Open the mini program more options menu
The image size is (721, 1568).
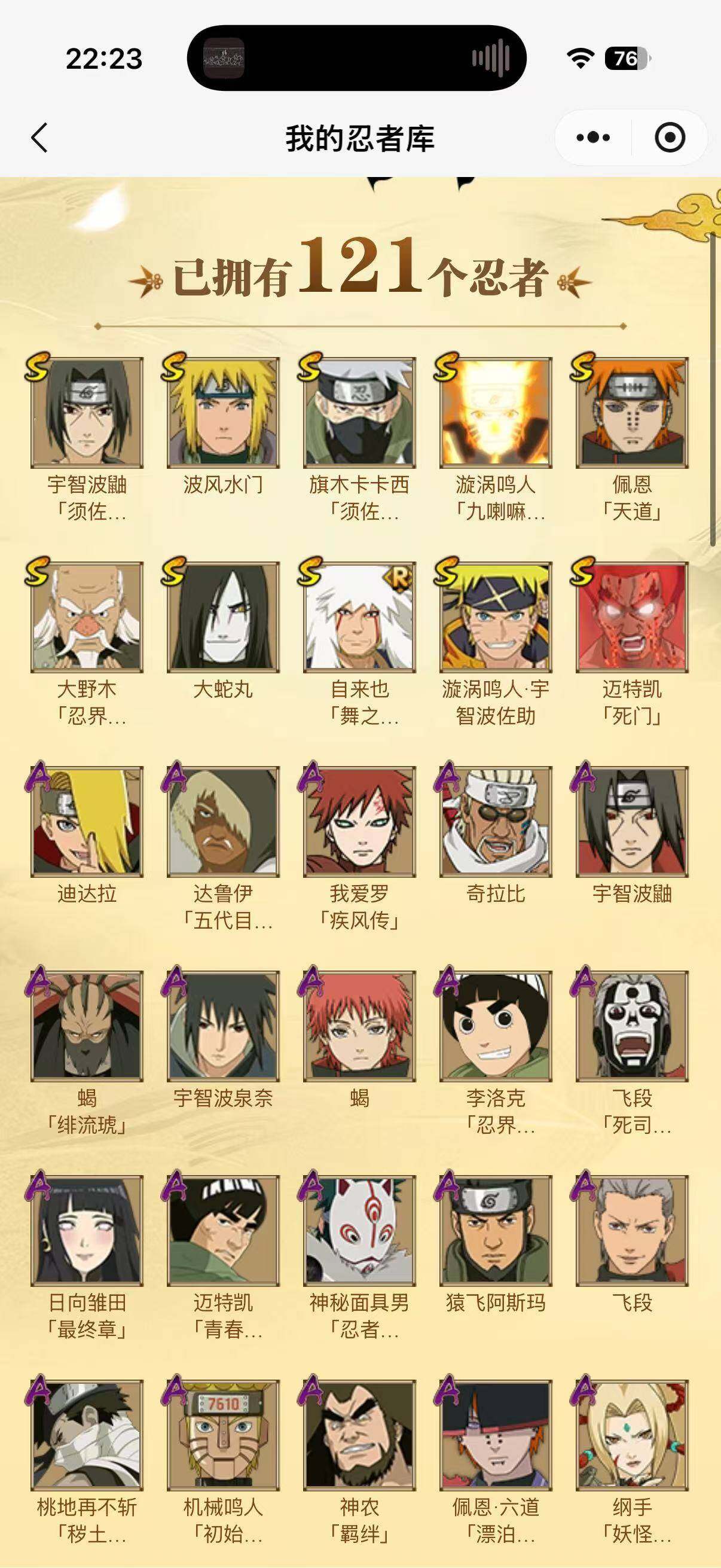(592, 138)
